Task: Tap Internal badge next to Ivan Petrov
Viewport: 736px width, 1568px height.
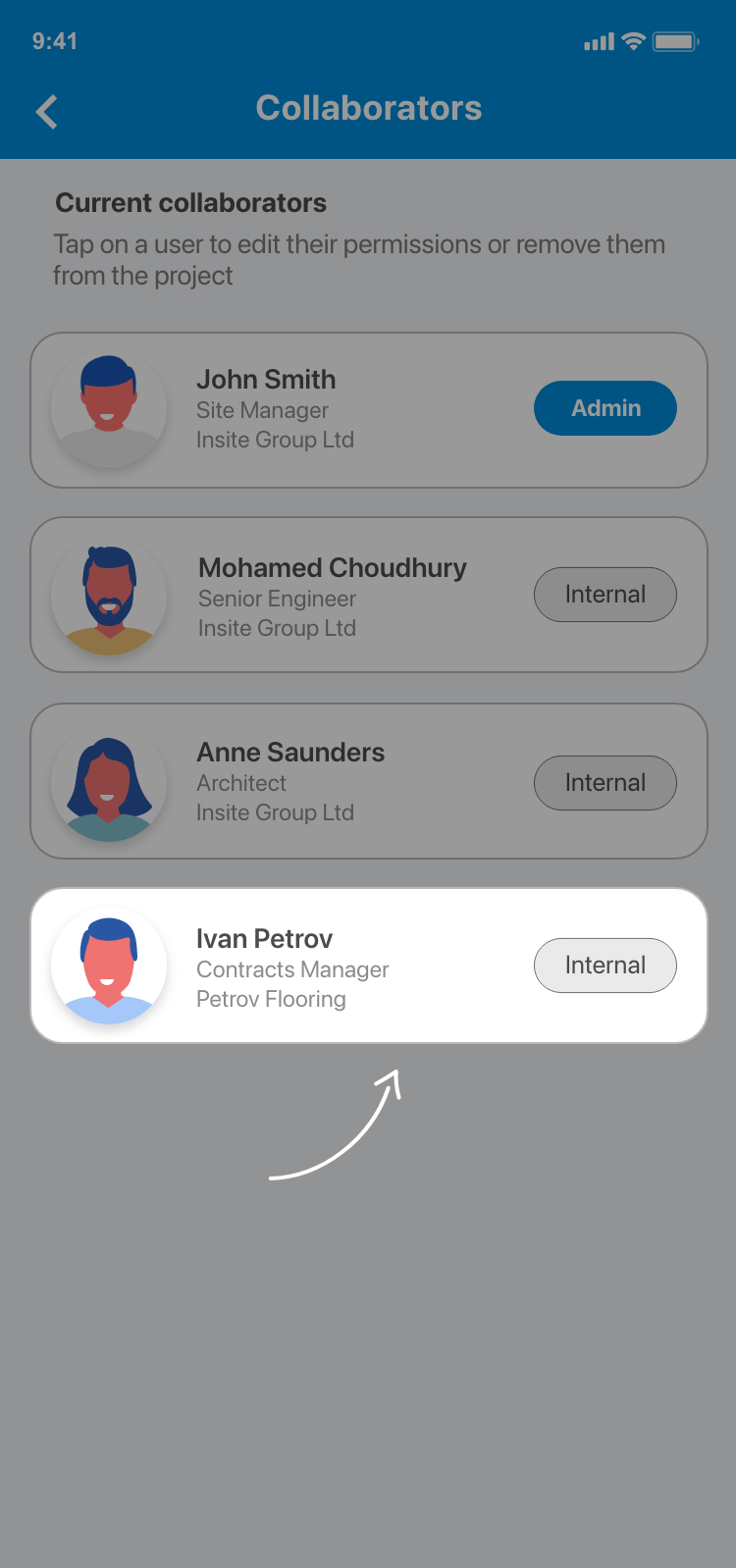Action: [x=605, y=966]
